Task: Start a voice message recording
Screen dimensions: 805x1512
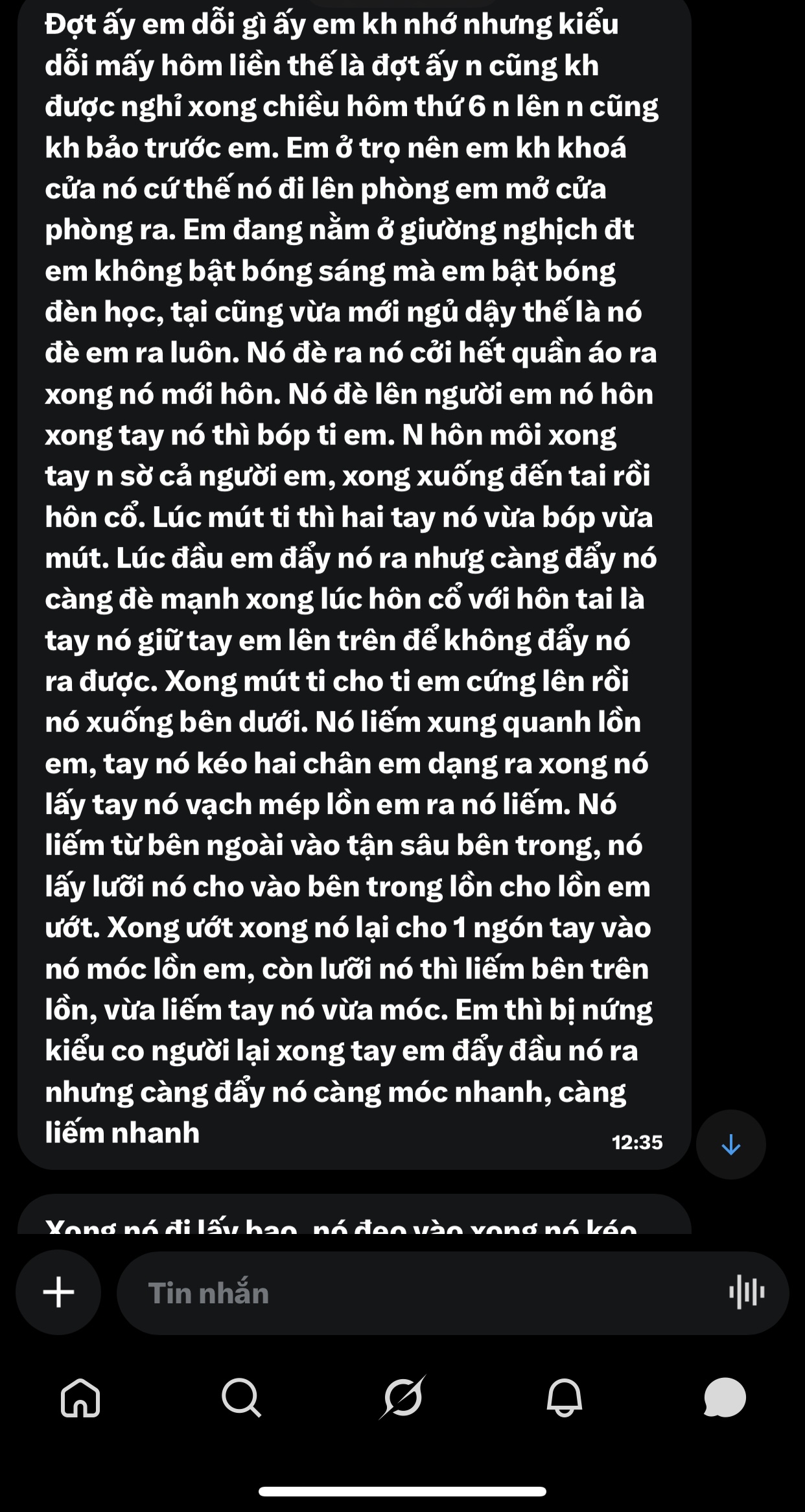Action: [747, 1293]
